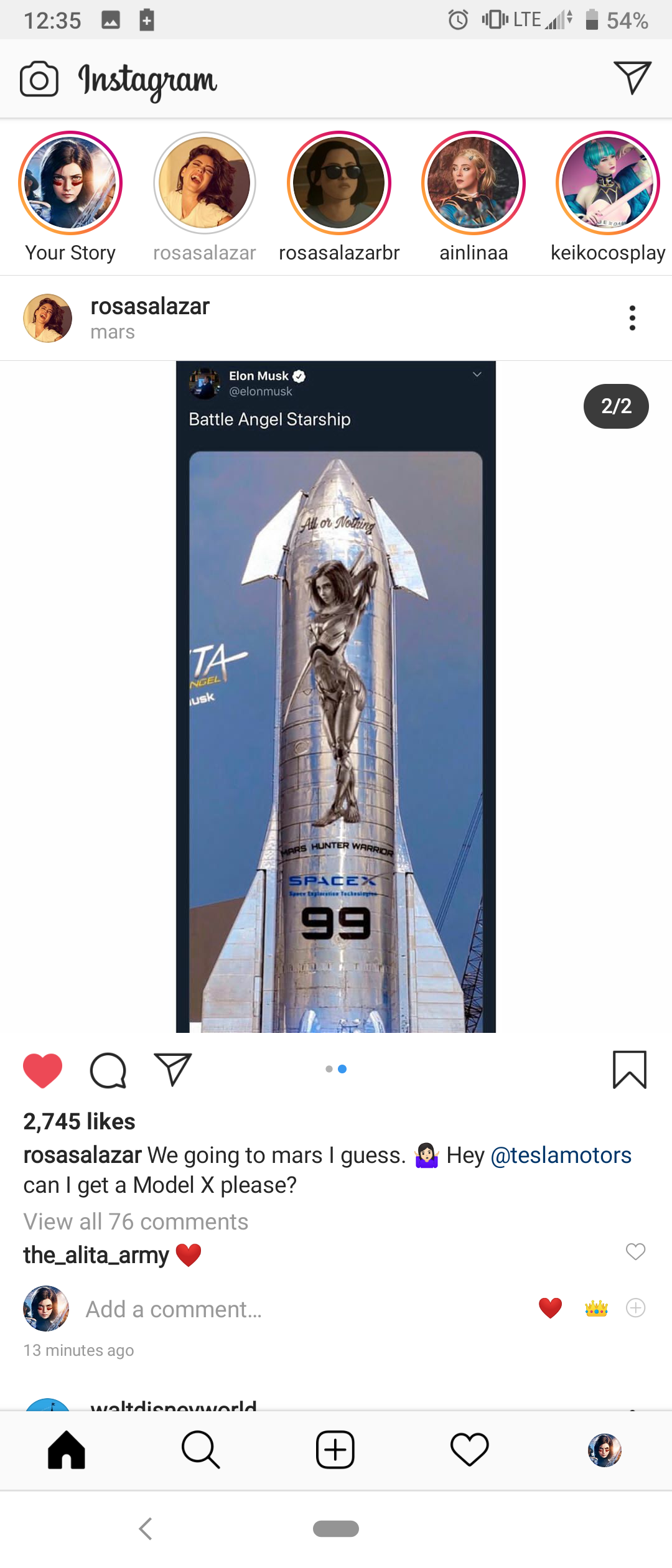Tap the Add a comment field
672x1568 pixels.
click(x=249, y=1309)
